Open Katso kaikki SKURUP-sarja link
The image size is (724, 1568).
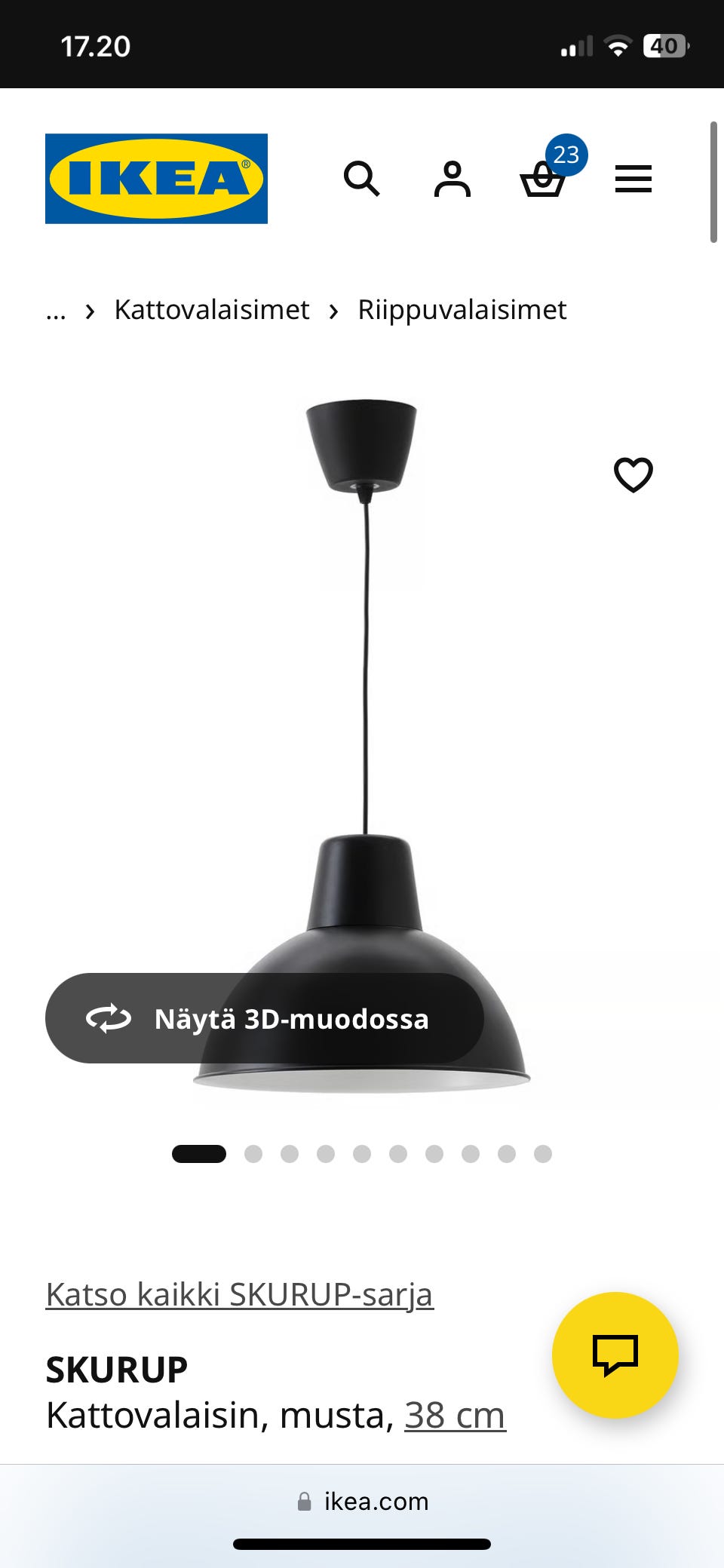click(x=239, y=1294)
